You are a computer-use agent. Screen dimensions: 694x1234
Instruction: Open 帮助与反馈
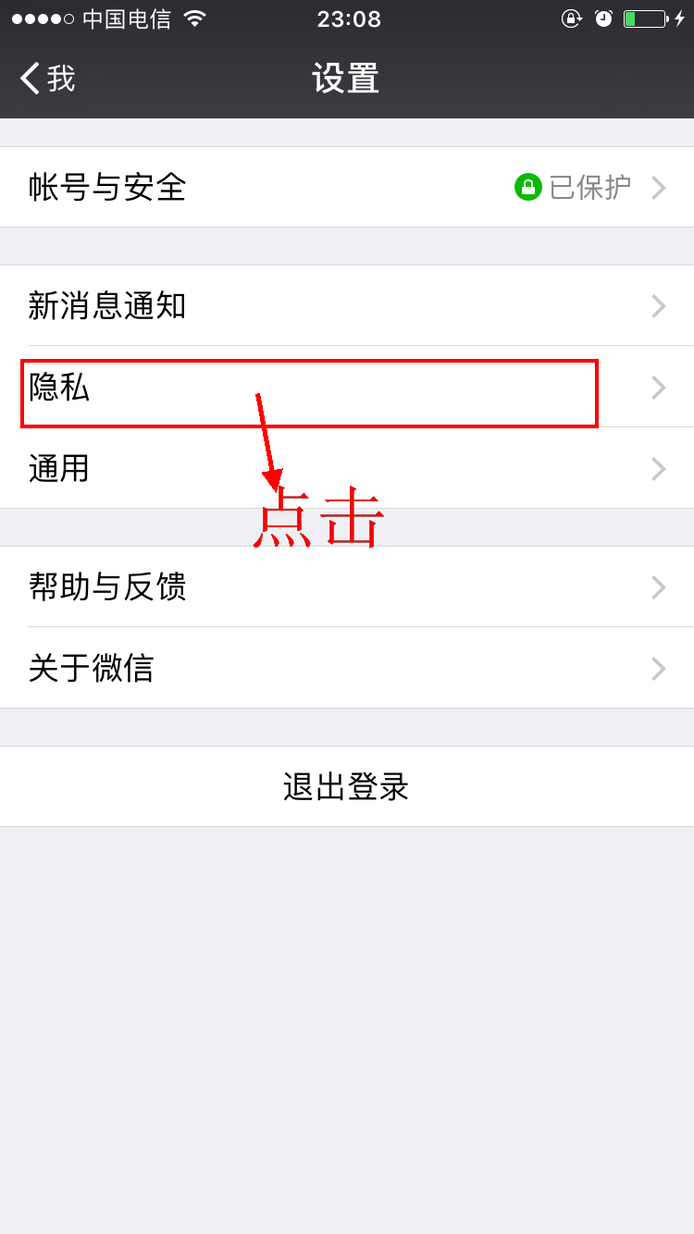pyautogui.click(x=347, y=587)
